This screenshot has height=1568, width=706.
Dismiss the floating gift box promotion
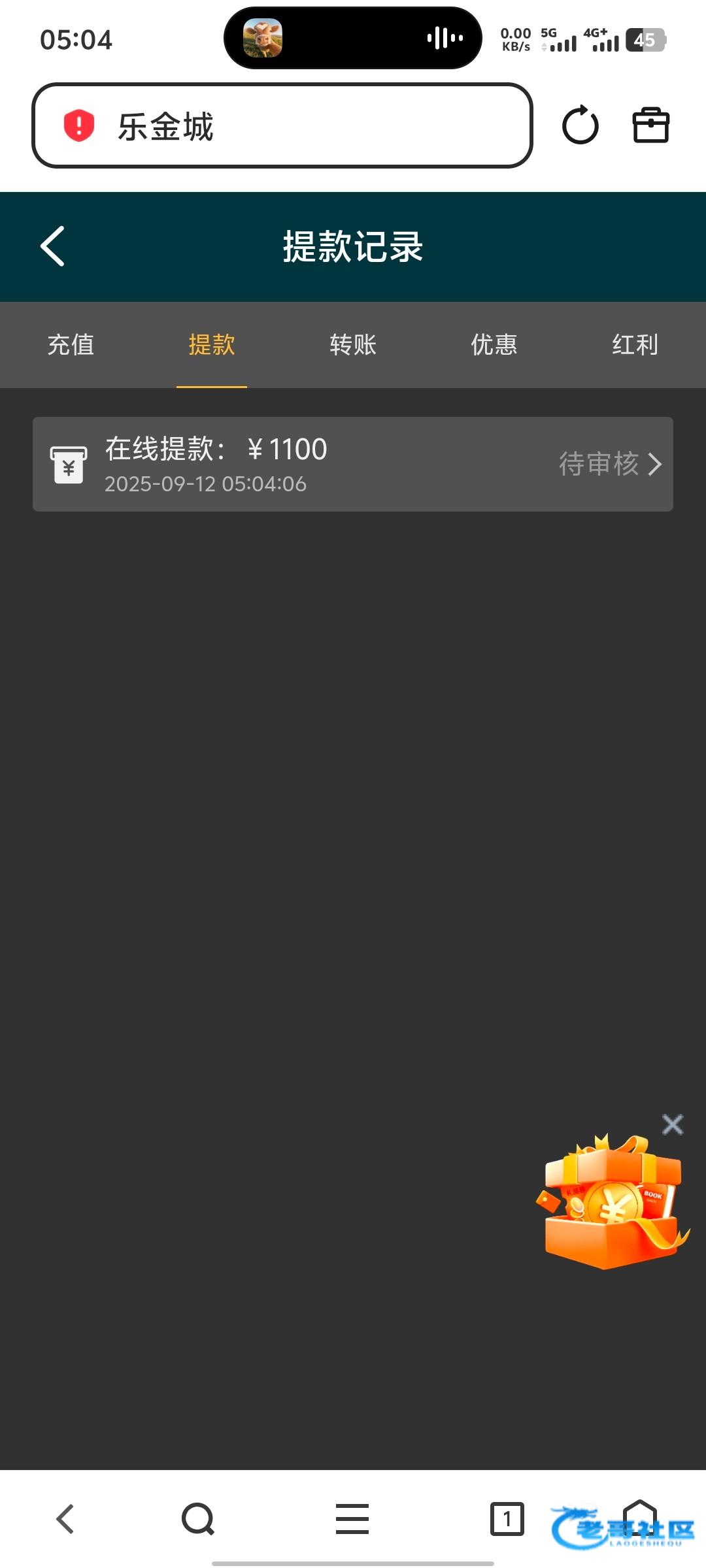pyautogui.click(x=672, y=1124)
